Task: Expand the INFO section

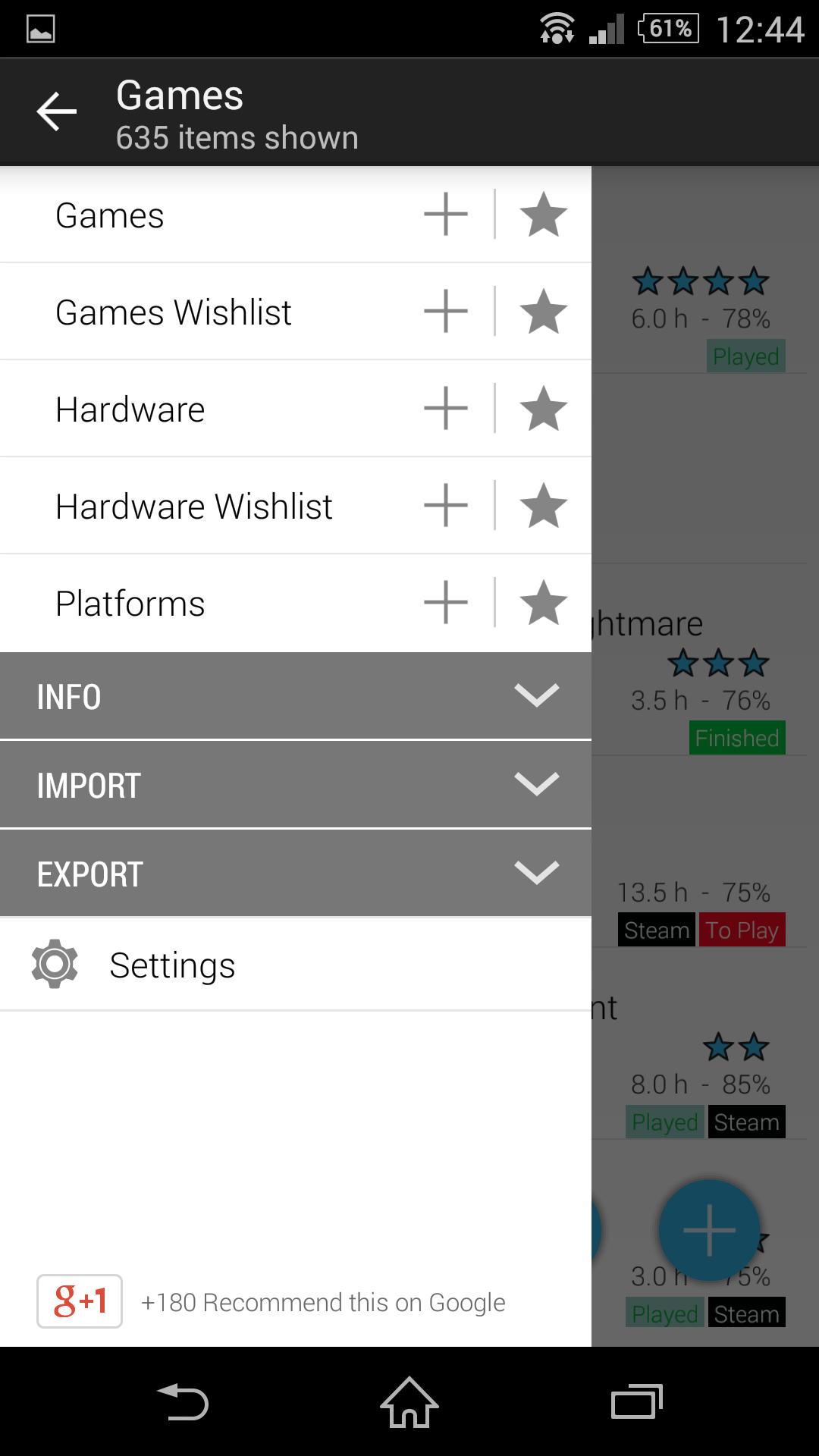Action: click(x=296, y=696)
